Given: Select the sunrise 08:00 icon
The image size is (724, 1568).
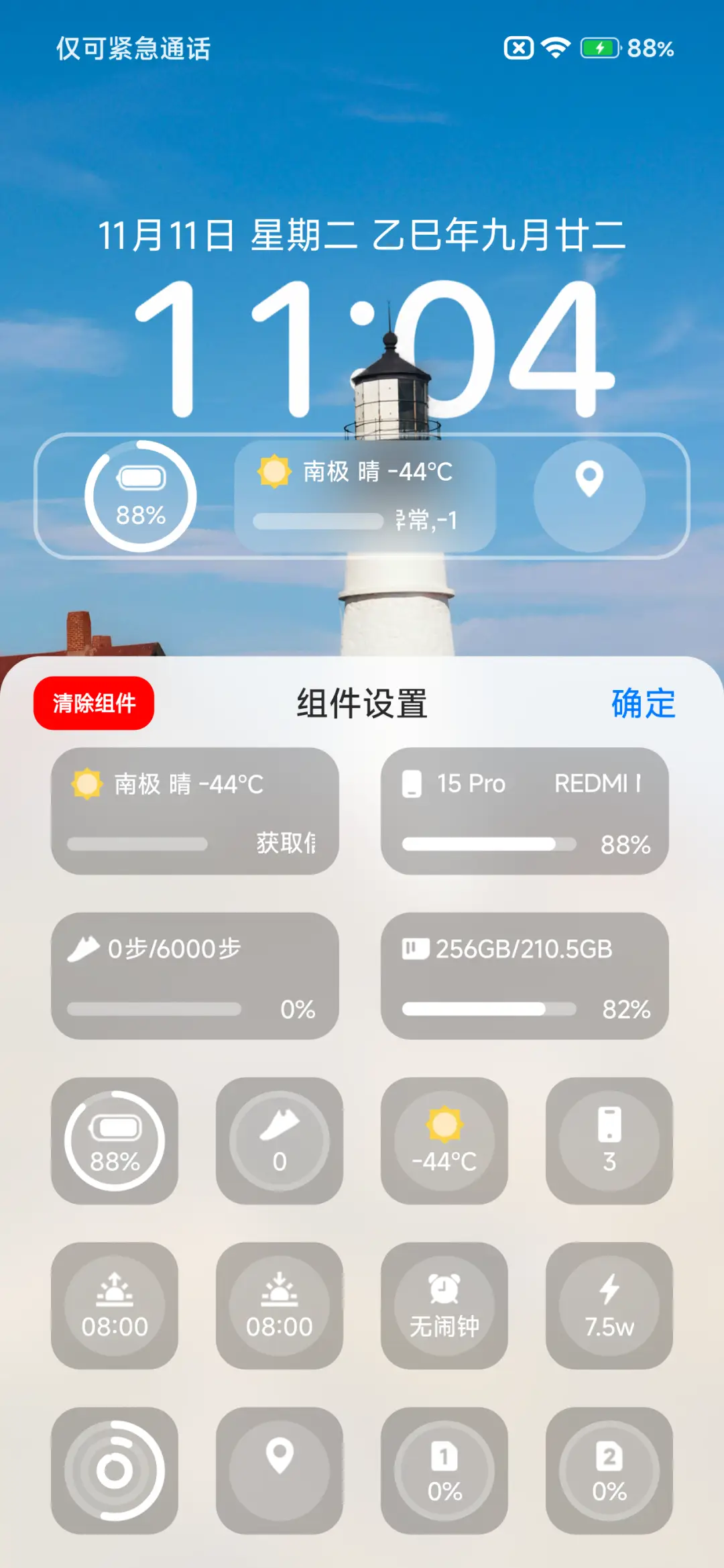Looking at the screenshot, I should click(x=114, y=1306).
